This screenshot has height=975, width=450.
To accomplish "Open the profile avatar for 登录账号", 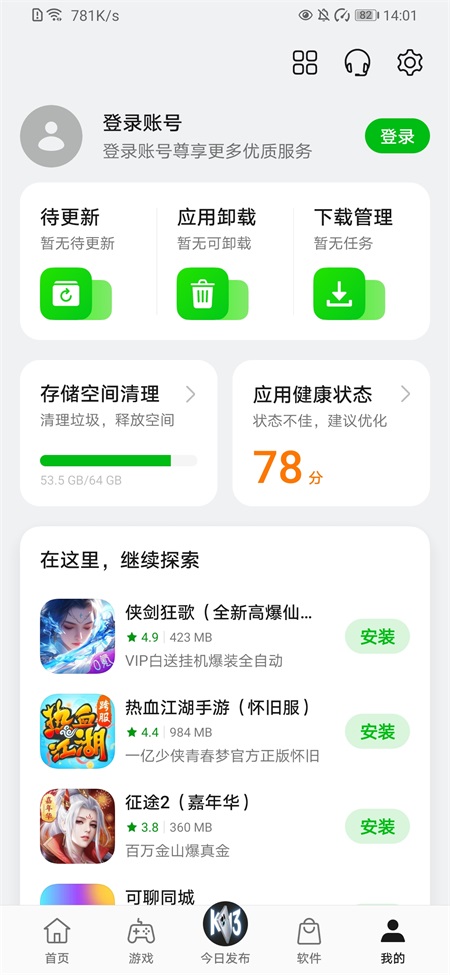I will tap(51, 136).
